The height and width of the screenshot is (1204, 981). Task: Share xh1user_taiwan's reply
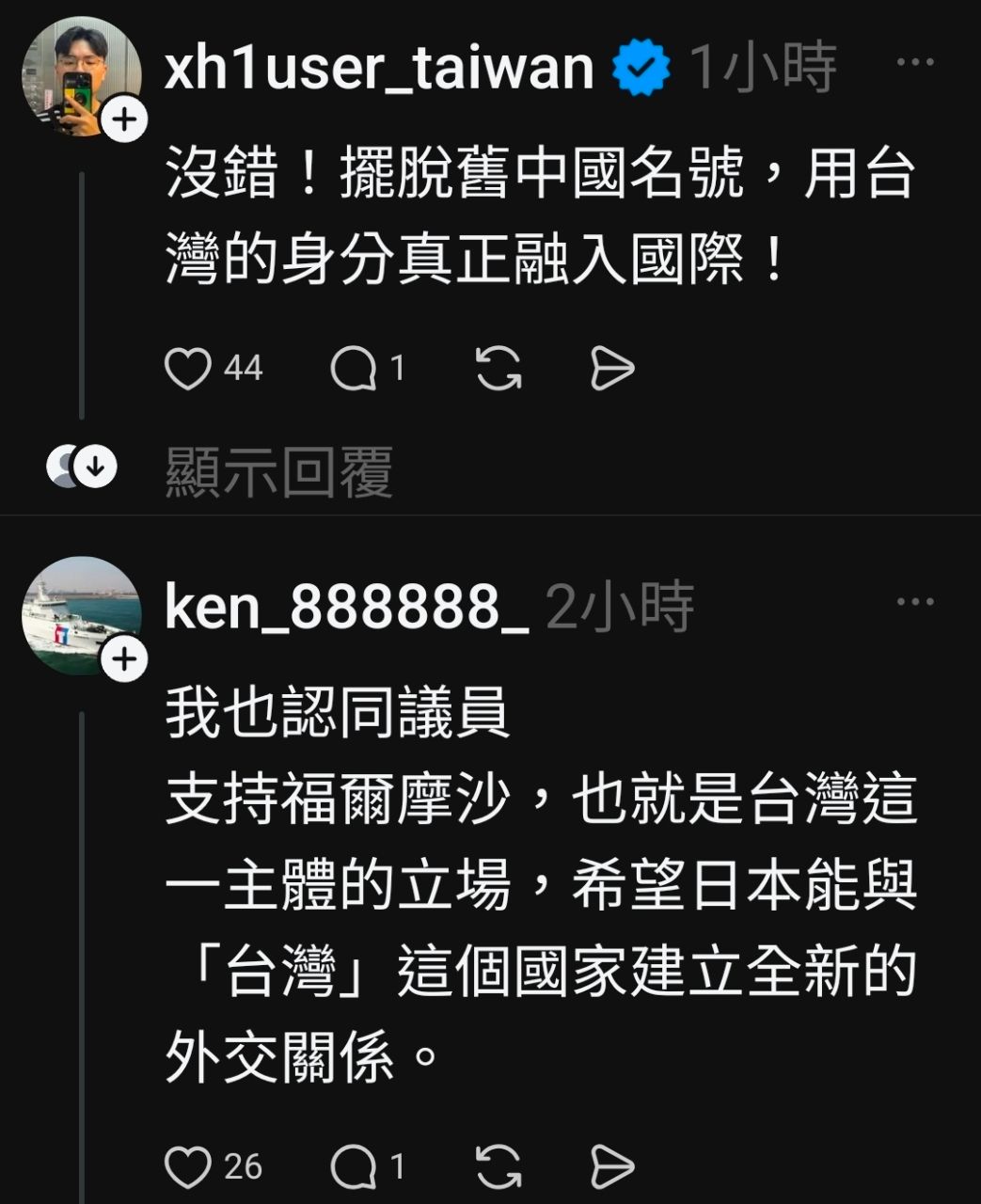point(612,369)
